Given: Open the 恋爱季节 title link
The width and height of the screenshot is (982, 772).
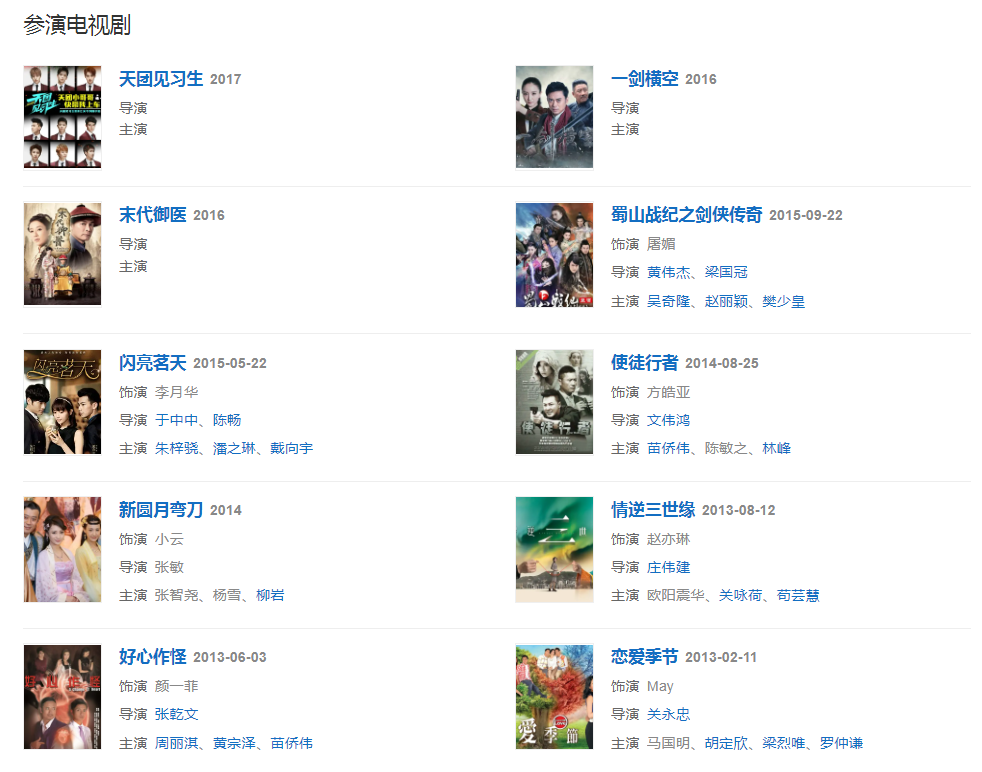Looking at the screenshot, I should tap(644, 657).
